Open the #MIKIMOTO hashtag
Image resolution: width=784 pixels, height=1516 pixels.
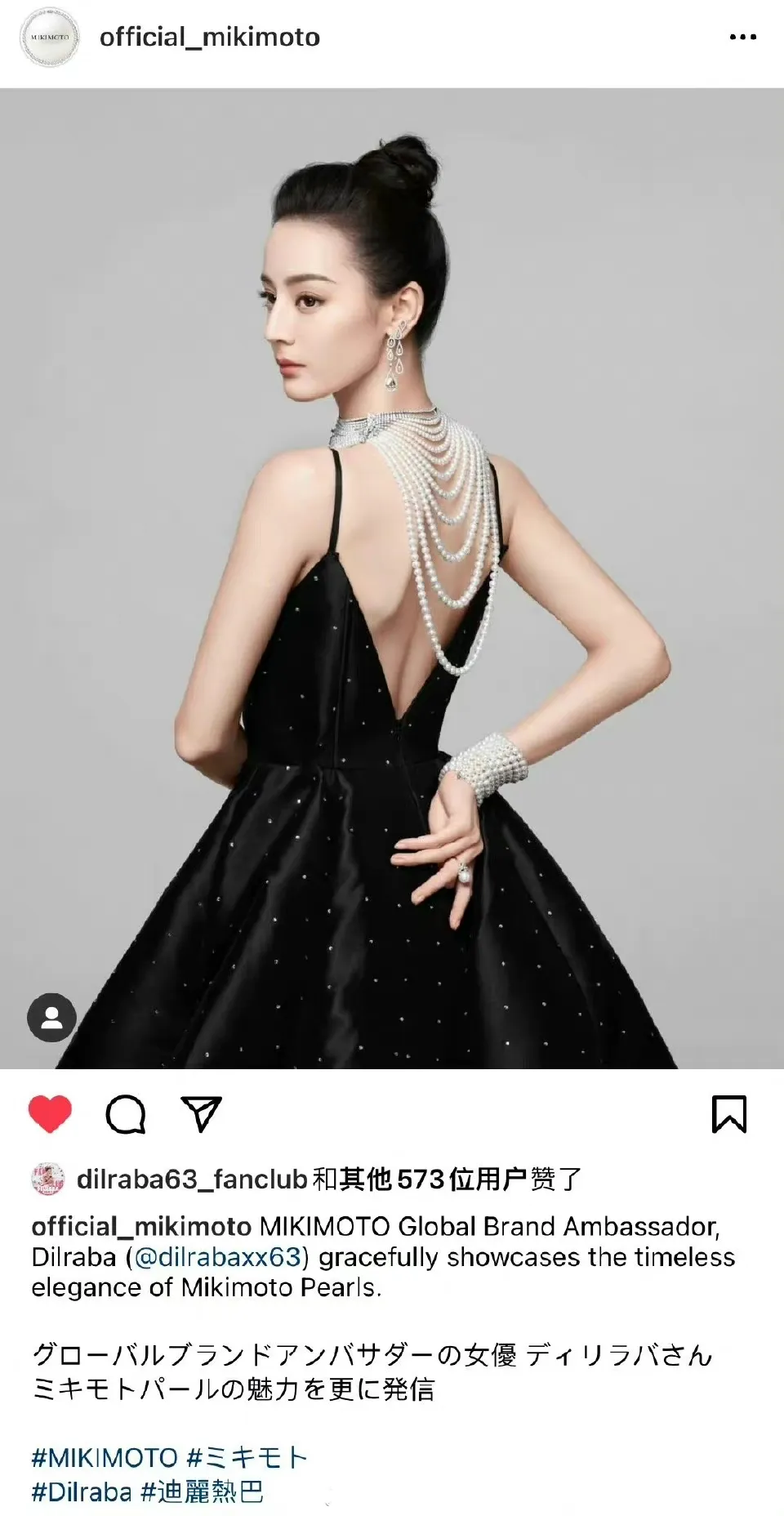tap(105, 1457)
